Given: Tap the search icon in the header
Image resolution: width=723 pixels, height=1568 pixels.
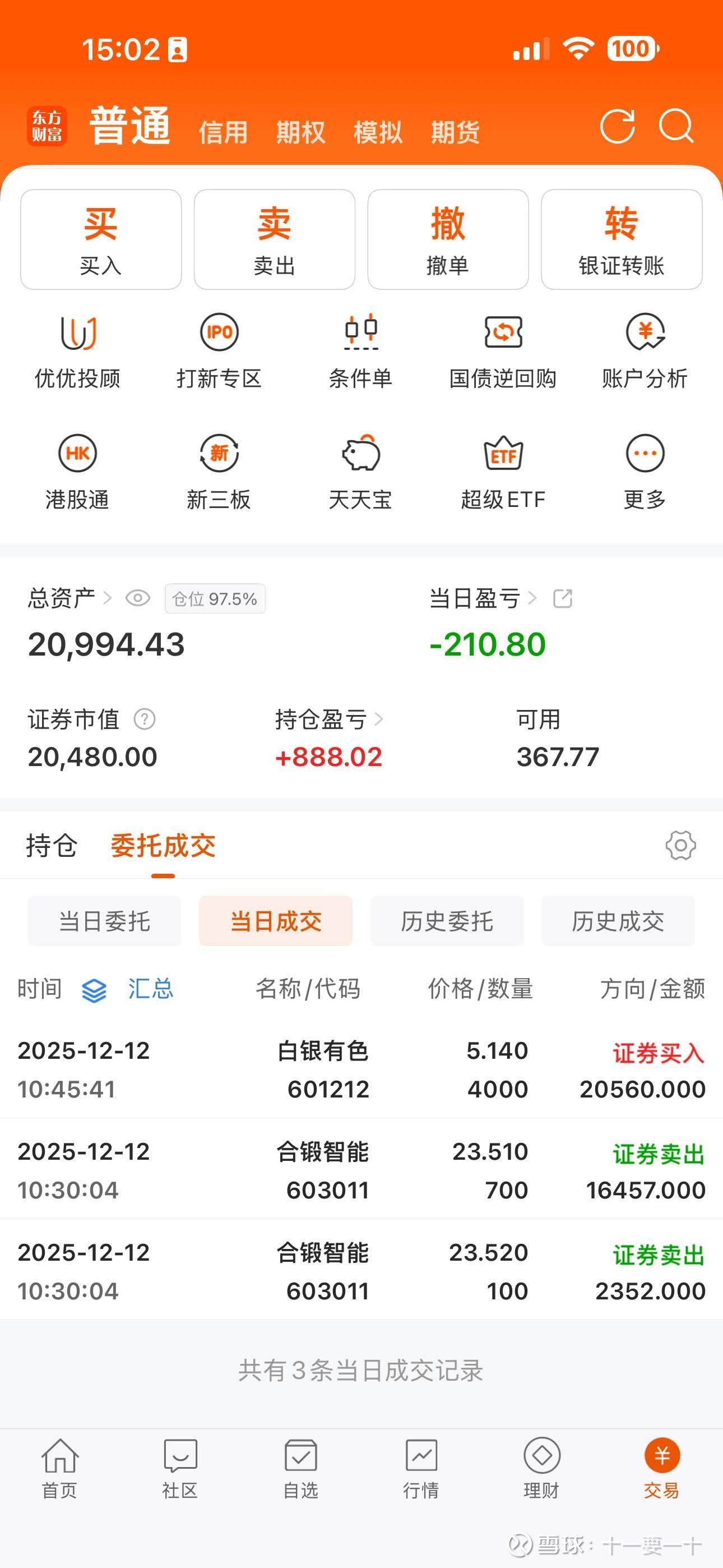Looking at the screenshot, I should click(x=675, y=128).
